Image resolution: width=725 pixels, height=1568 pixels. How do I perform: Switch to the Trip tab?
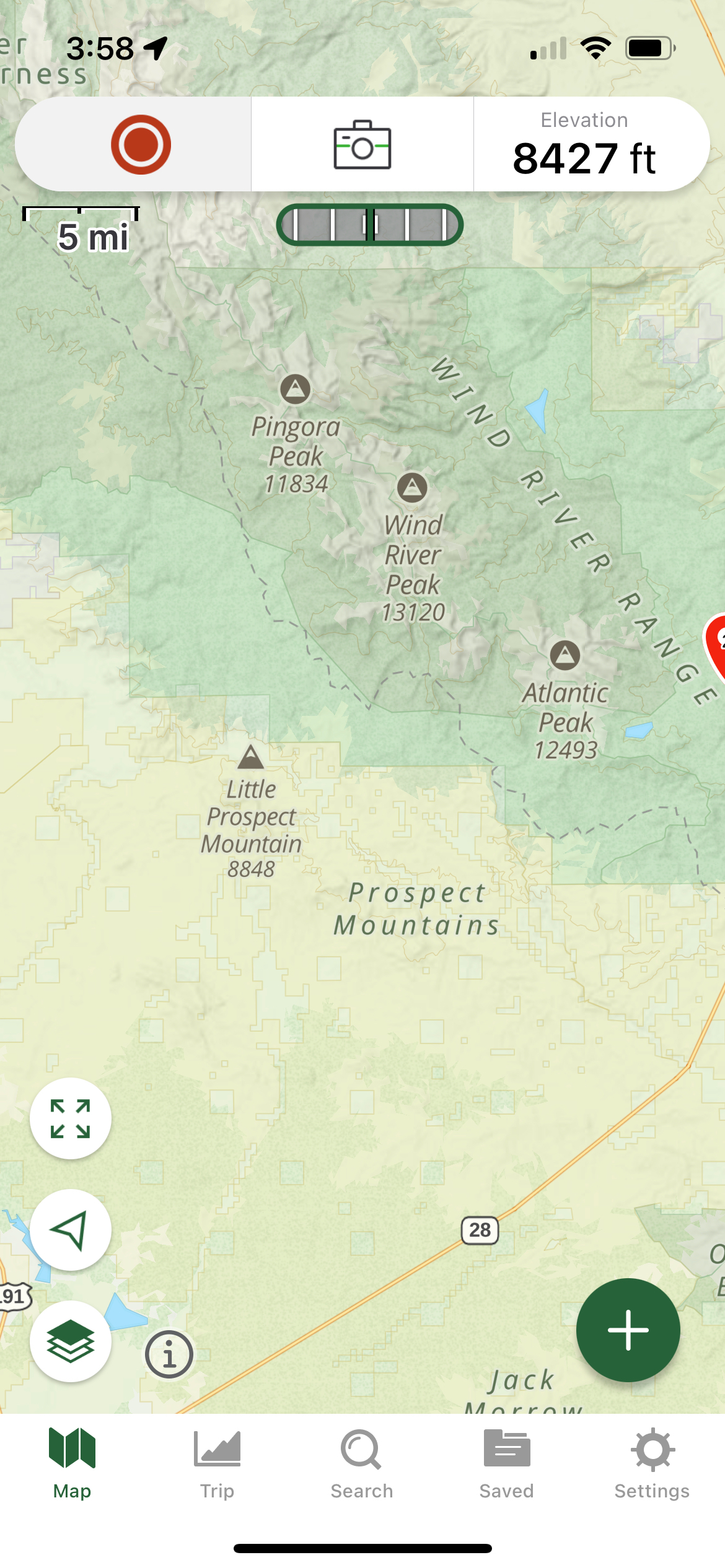pos(217,1464)
